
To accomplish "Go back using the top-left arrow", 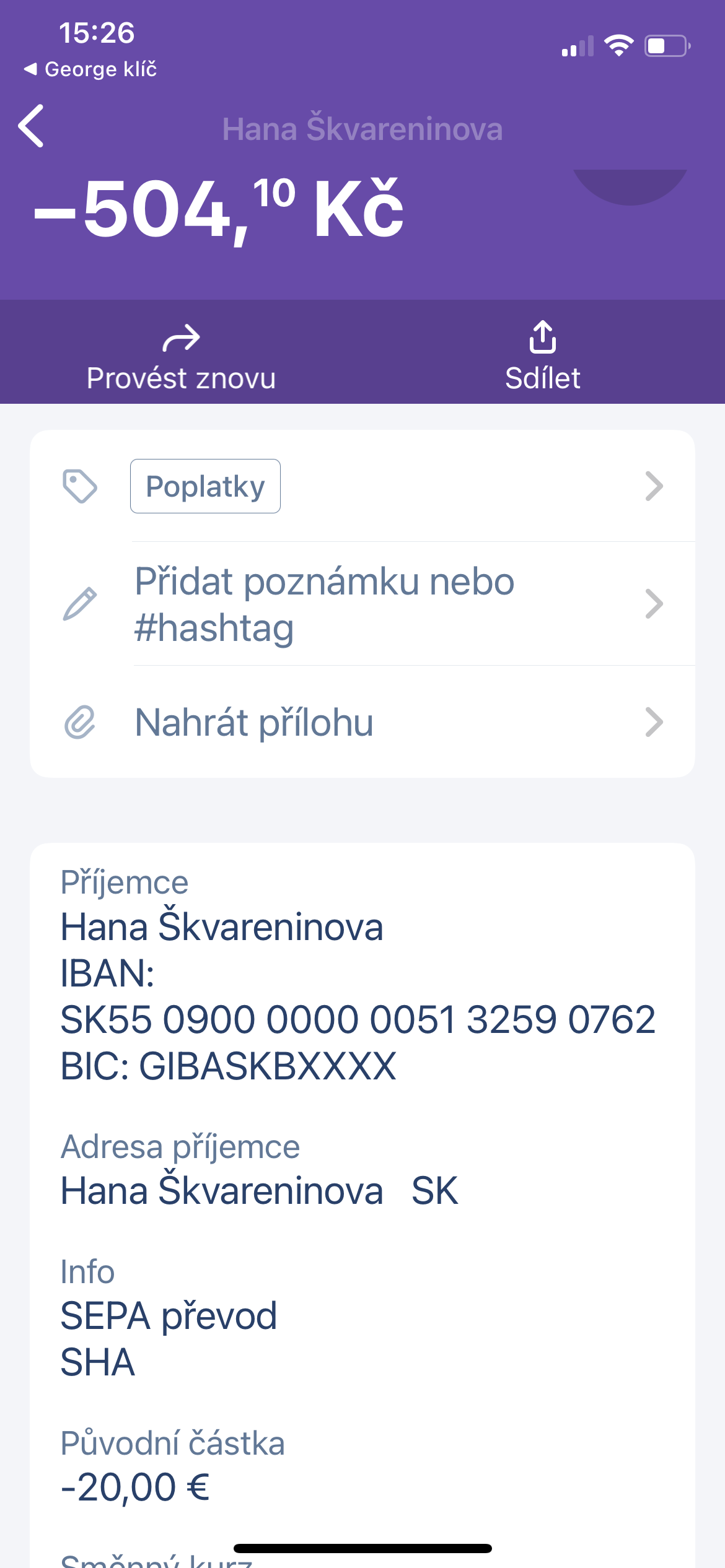I will click(31, 126).
